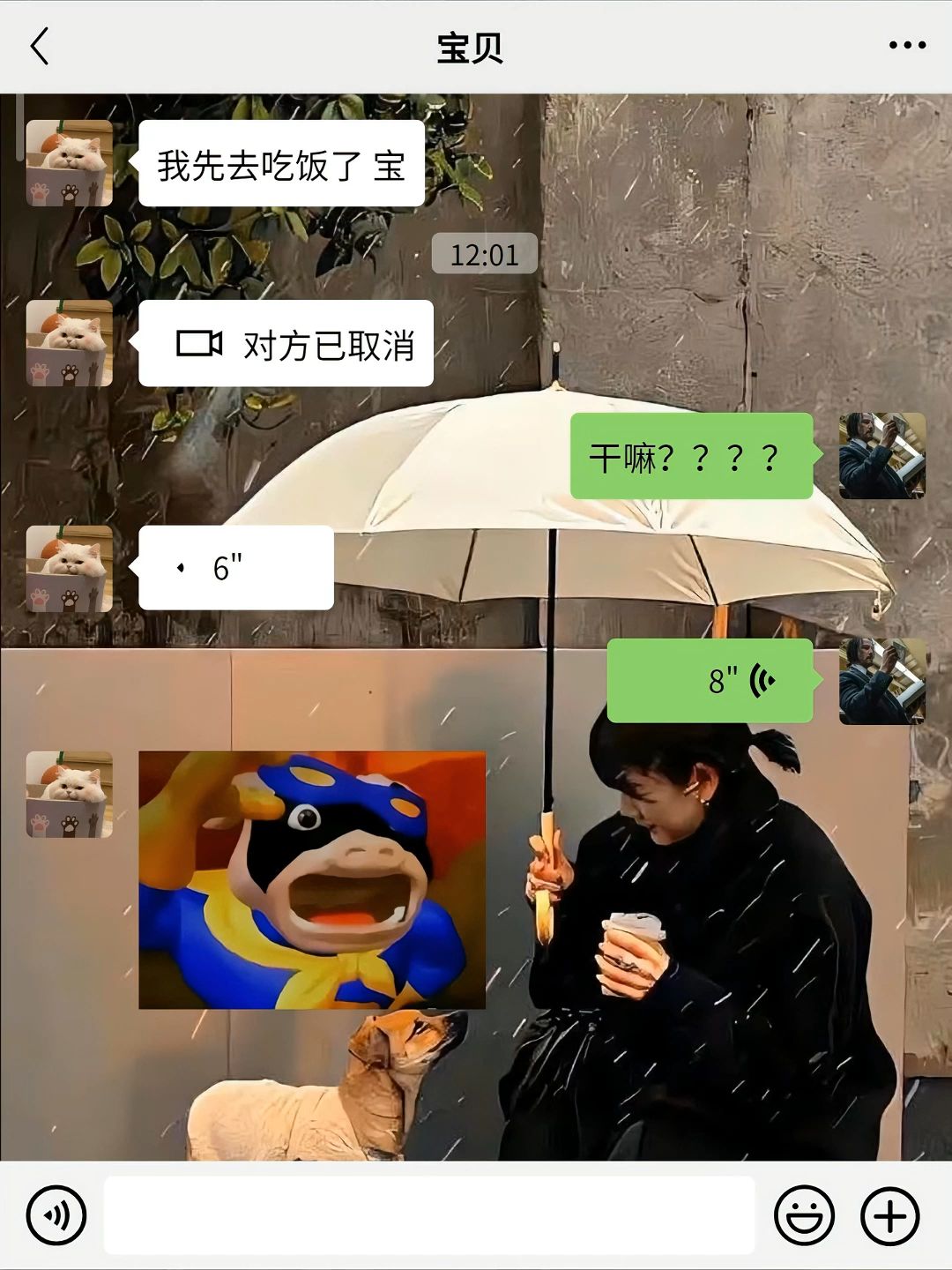
Task: Go back from the 宝贝 chat
Action: [40, 46]
